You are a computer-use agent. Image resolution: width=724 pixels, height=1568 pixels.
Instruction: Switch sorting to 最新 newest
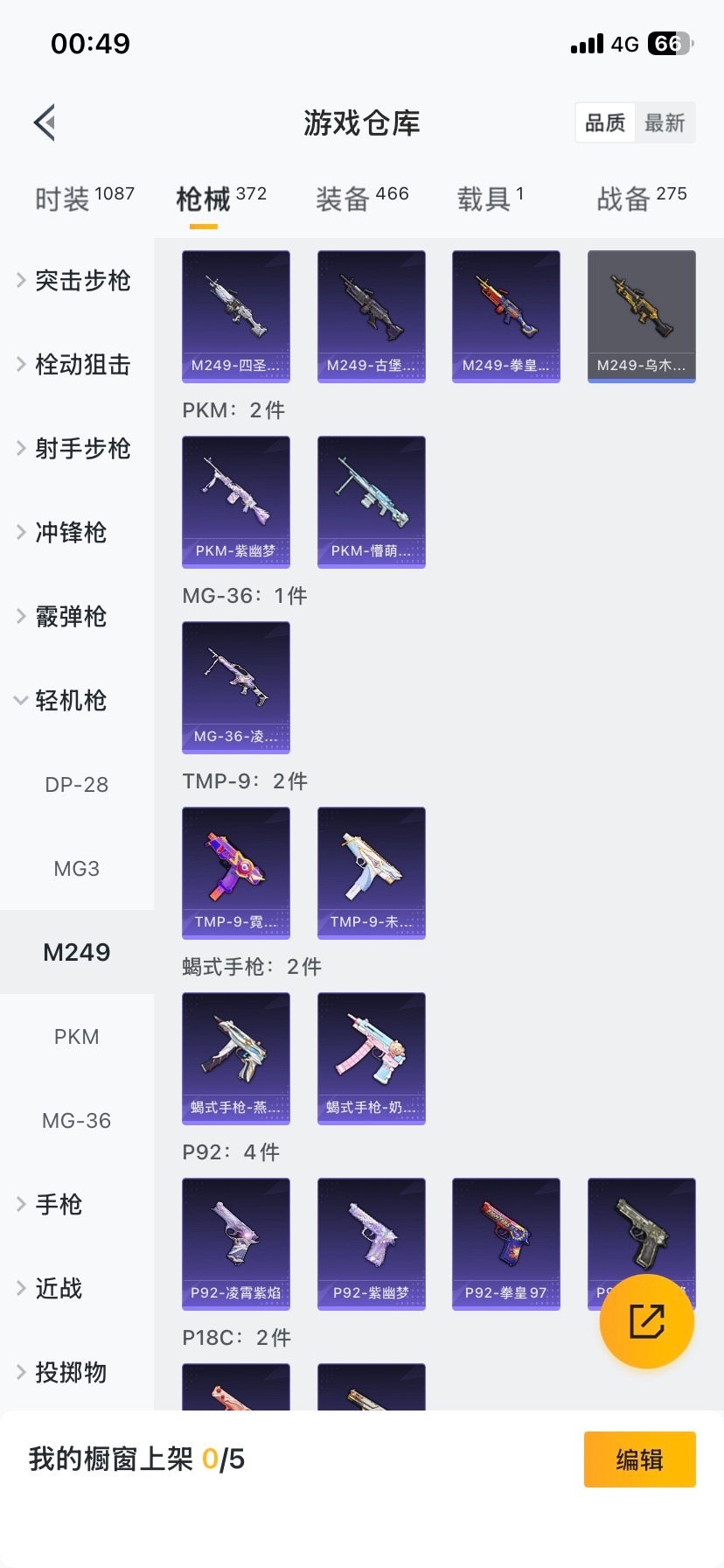[665, 122]
